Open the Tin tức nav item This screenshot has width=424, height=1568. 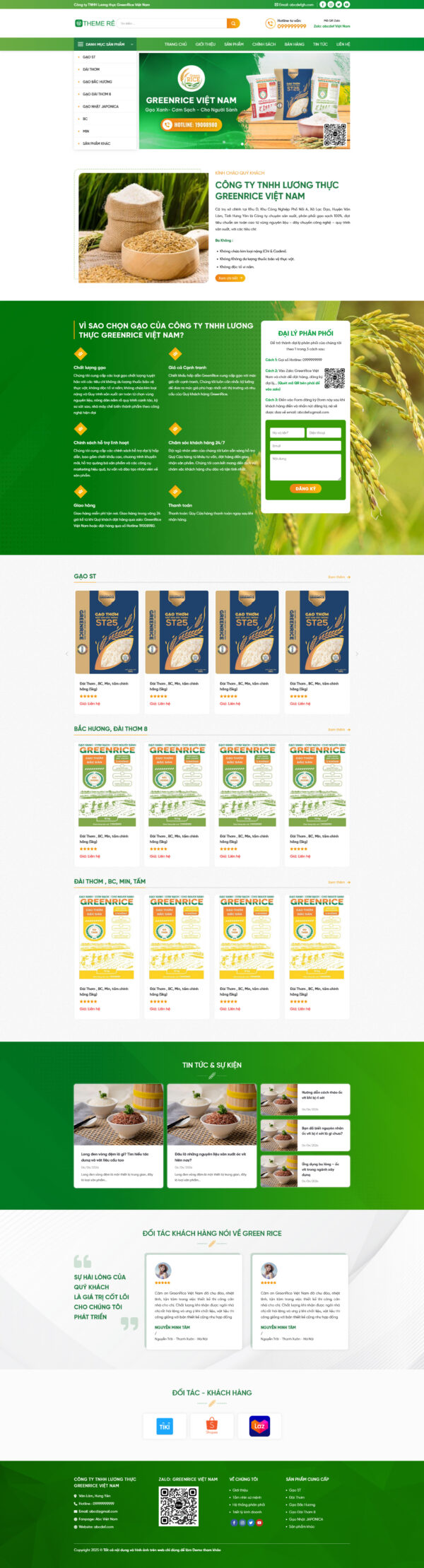(320, 44)
